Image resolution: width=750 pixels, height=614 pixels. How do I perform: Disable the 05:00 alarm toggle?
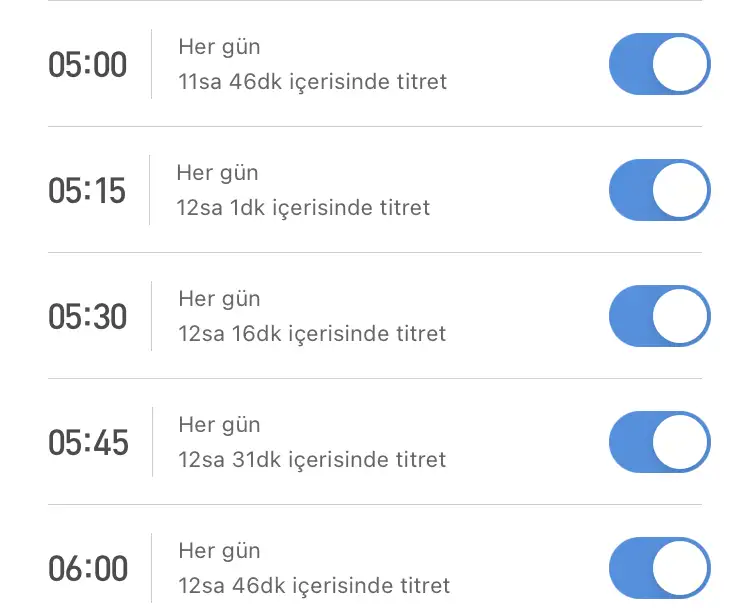659,64
